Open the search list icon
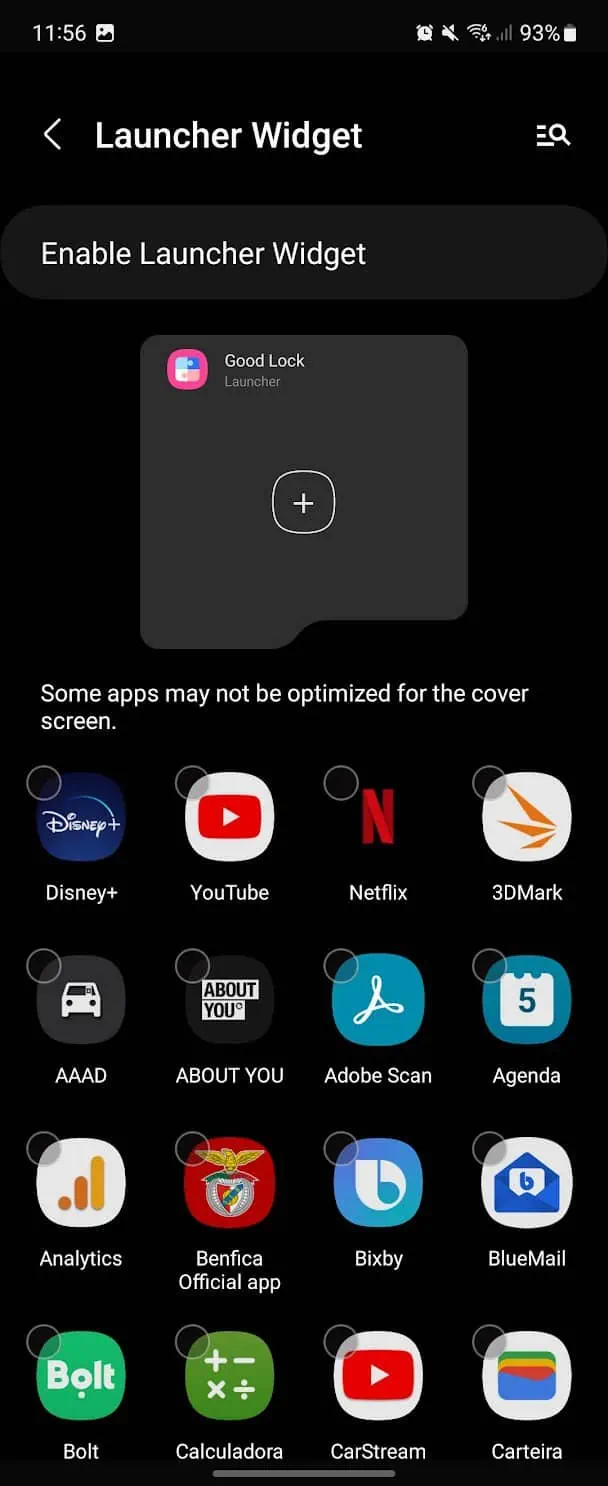Image resolution: width=608 pixels, height=1486 pixels. point(552,135)
